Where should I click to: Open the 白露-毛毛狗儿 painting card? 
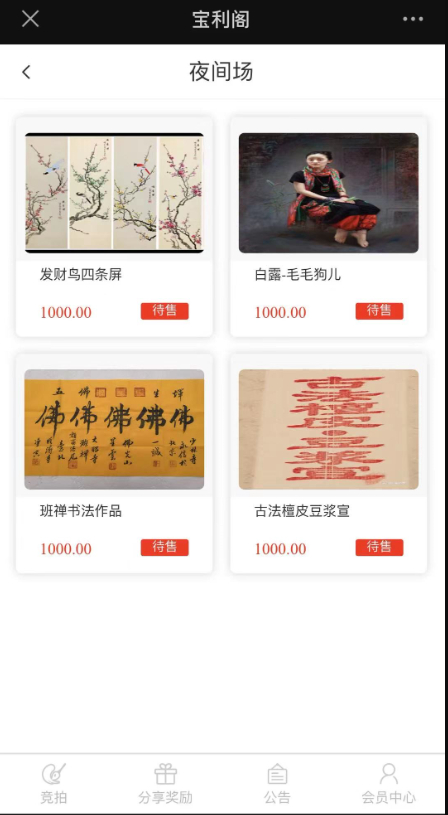pyautogui.click(x=328, y=227)
